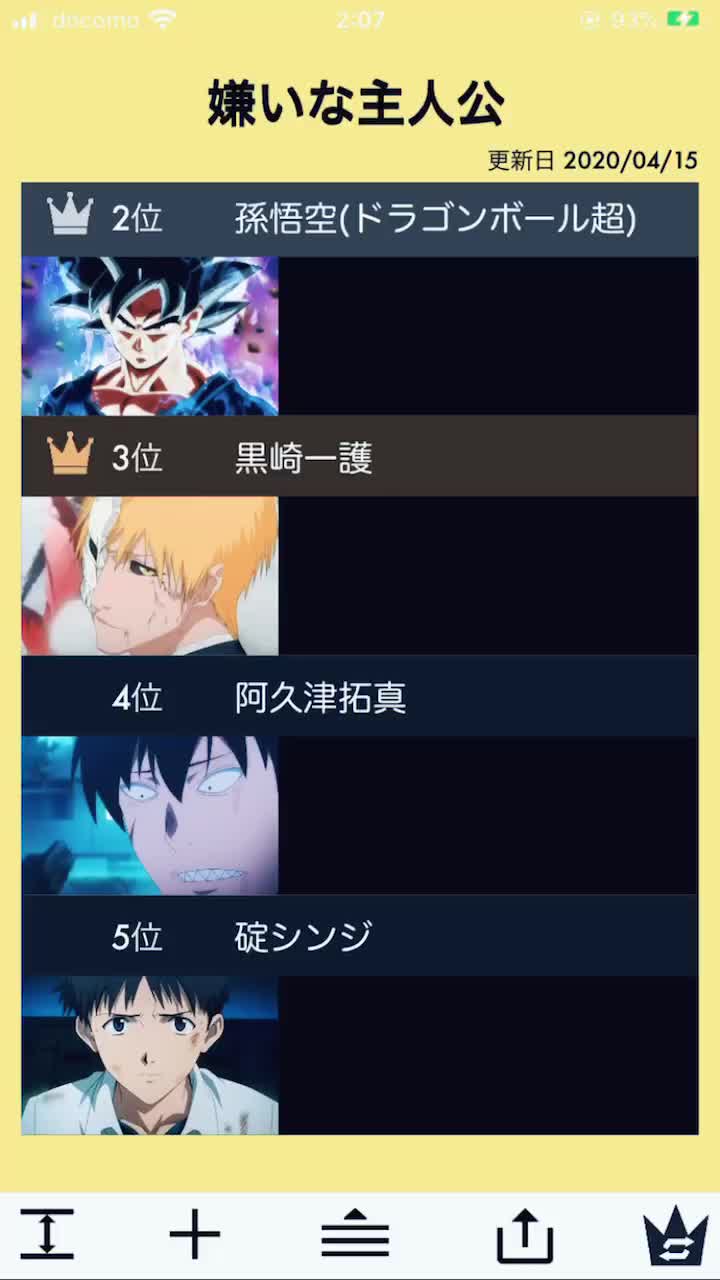720x1280 pixels.
Task: Choose the 5位 碇シンジ entry
Action: [360, 937]
